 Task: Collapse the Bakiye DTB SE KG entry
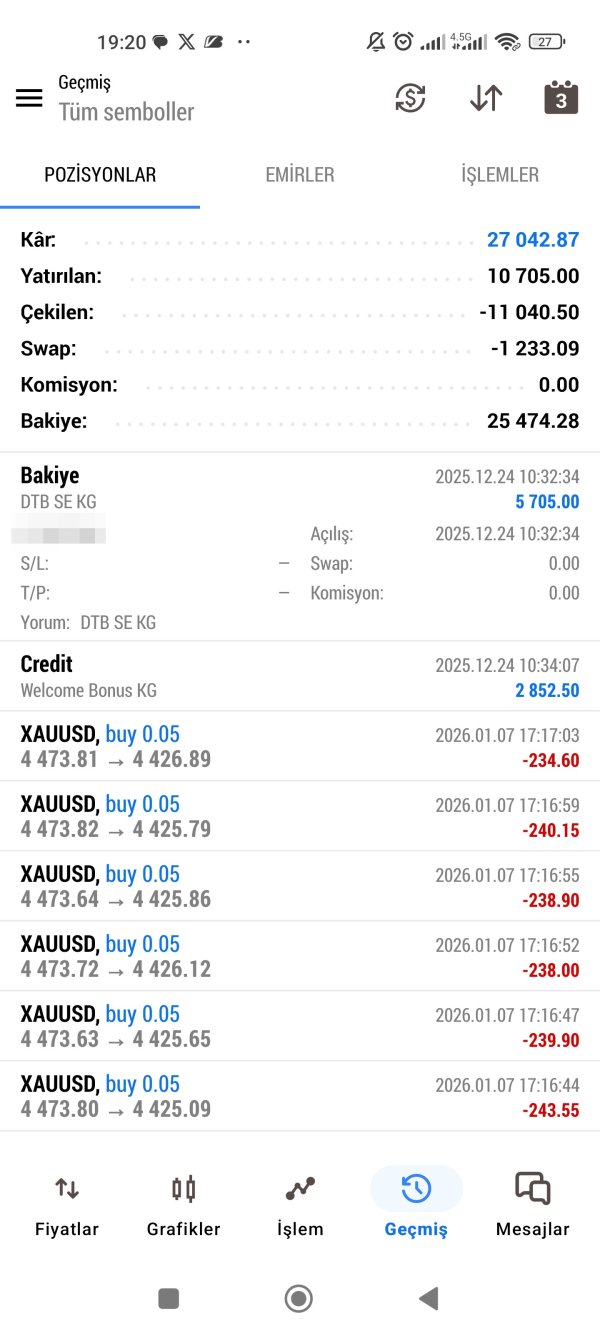pos(300,487)
